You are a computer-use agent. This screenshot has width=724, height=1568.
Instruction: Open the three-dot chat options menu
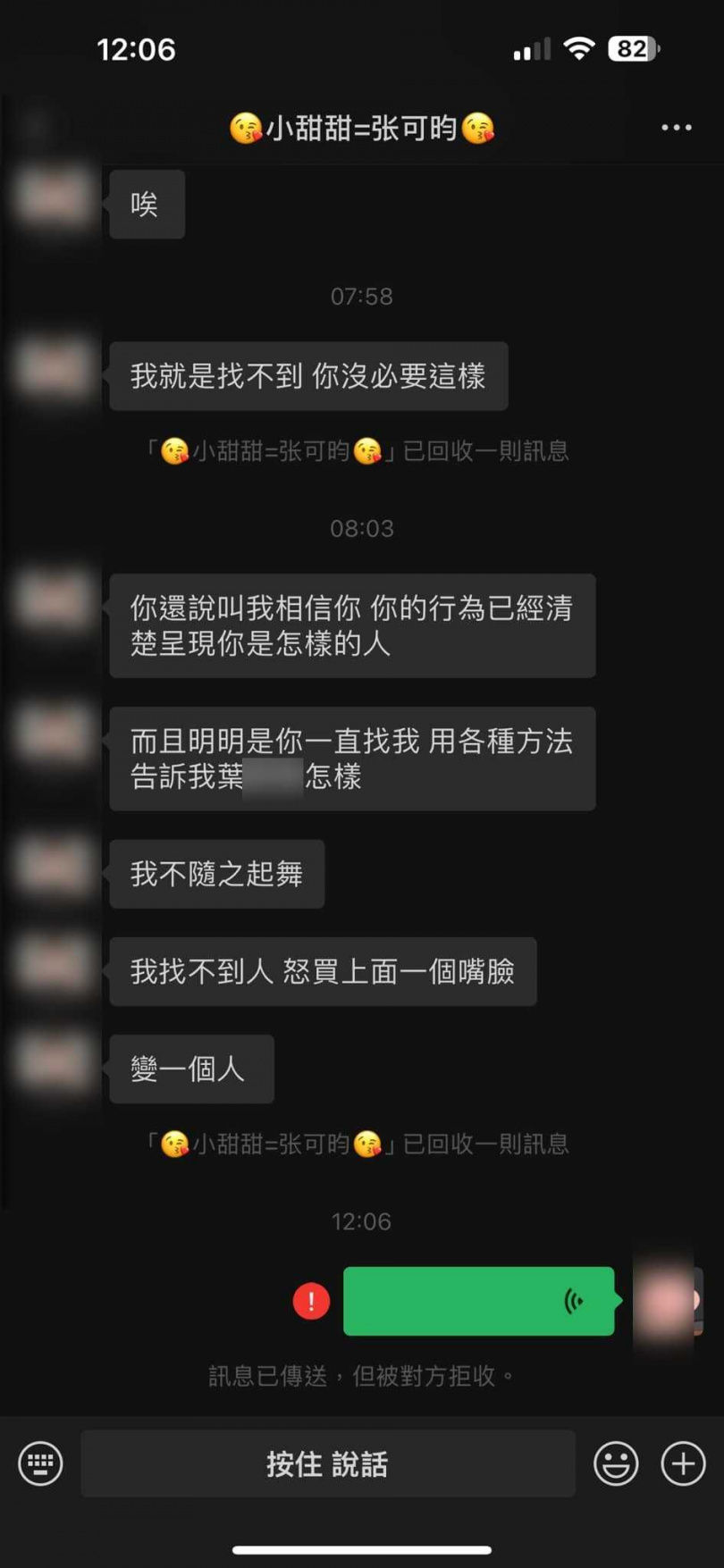676,128
